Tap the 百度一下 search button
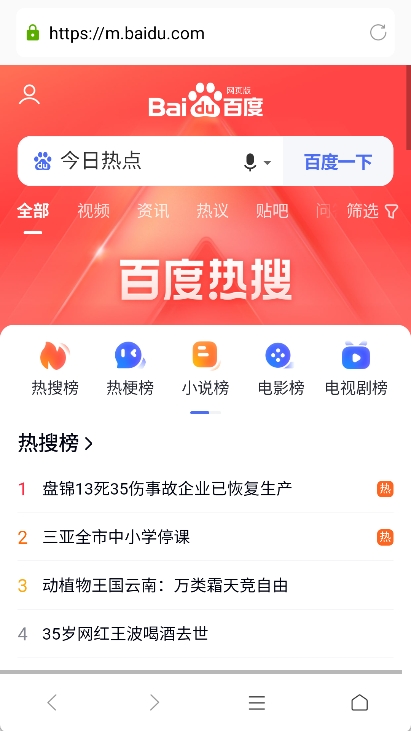 click(x=338, y=162)
